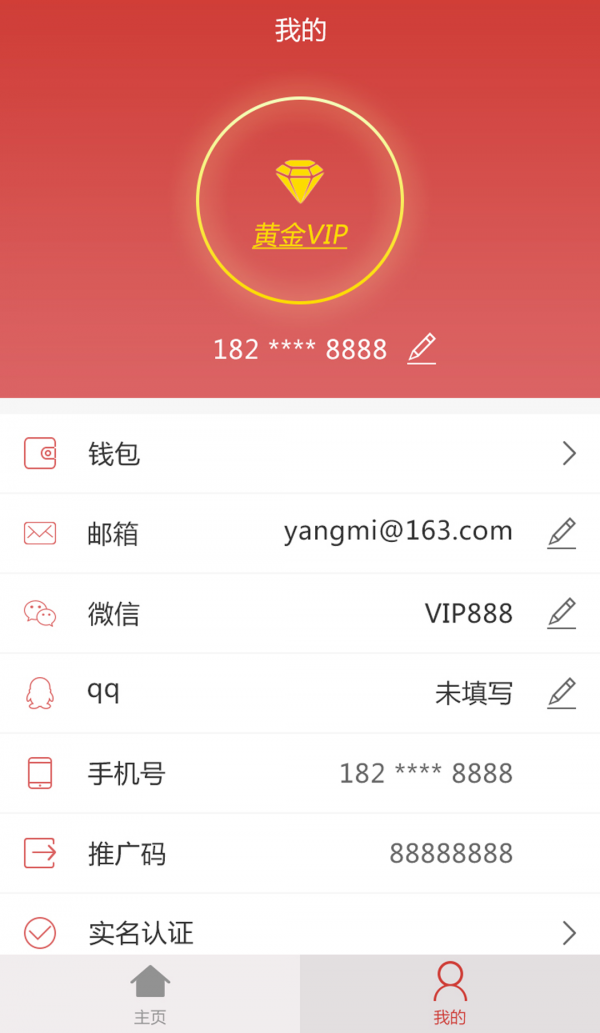Edit the 微信 WeChat ID
600x1033 pixels.
pyautogui.click(x=562, y=613)
